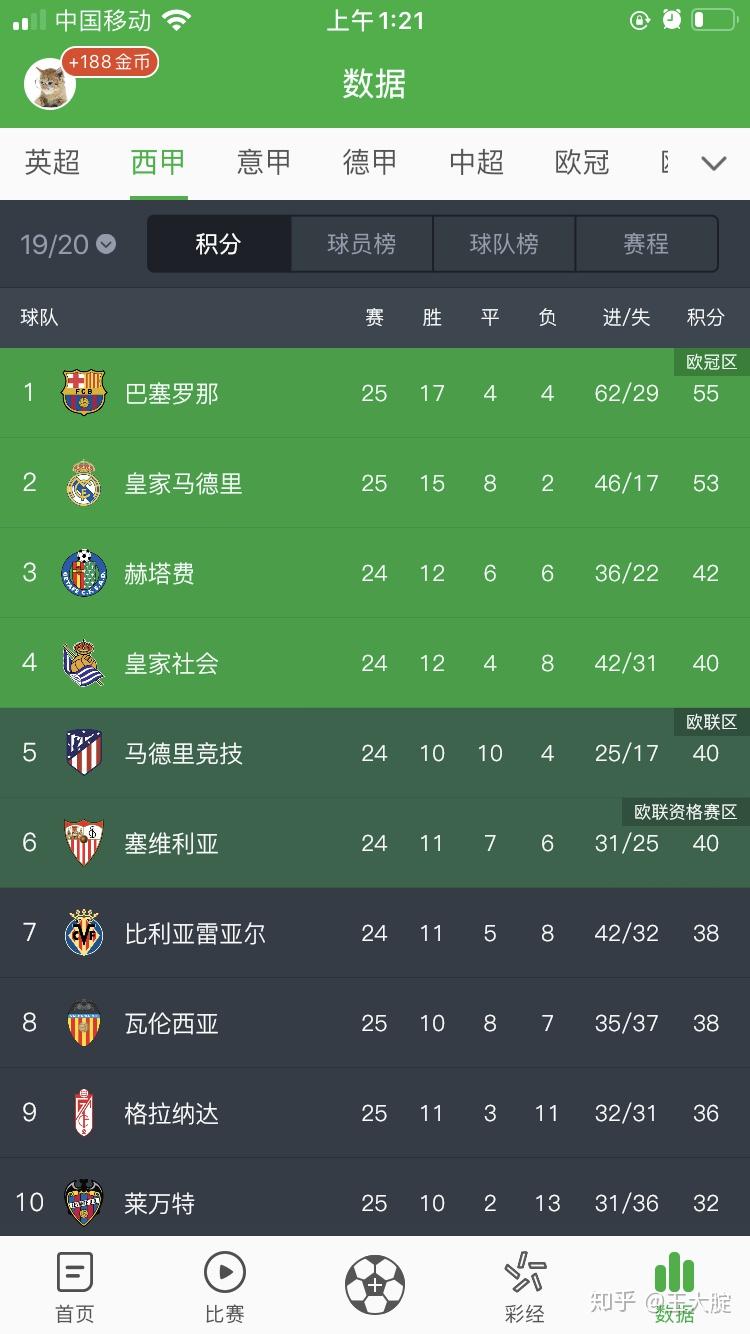This screenshot has height=1334, width=750.
Task: Switch to the 中超 league tab
Action: click(x=476, y=162)
